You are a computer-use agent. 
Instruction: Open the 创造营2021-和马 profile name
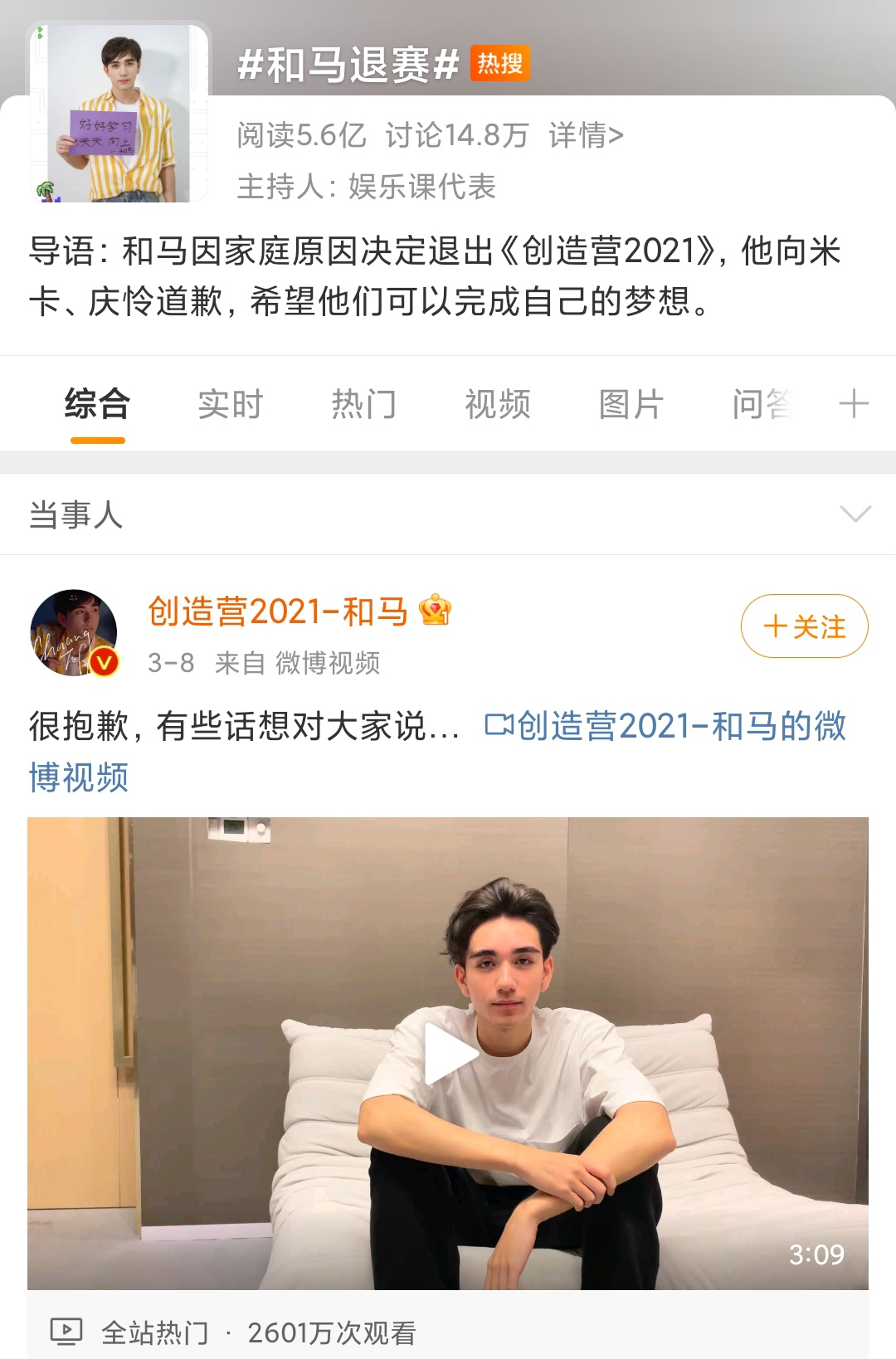pos(278,612)
